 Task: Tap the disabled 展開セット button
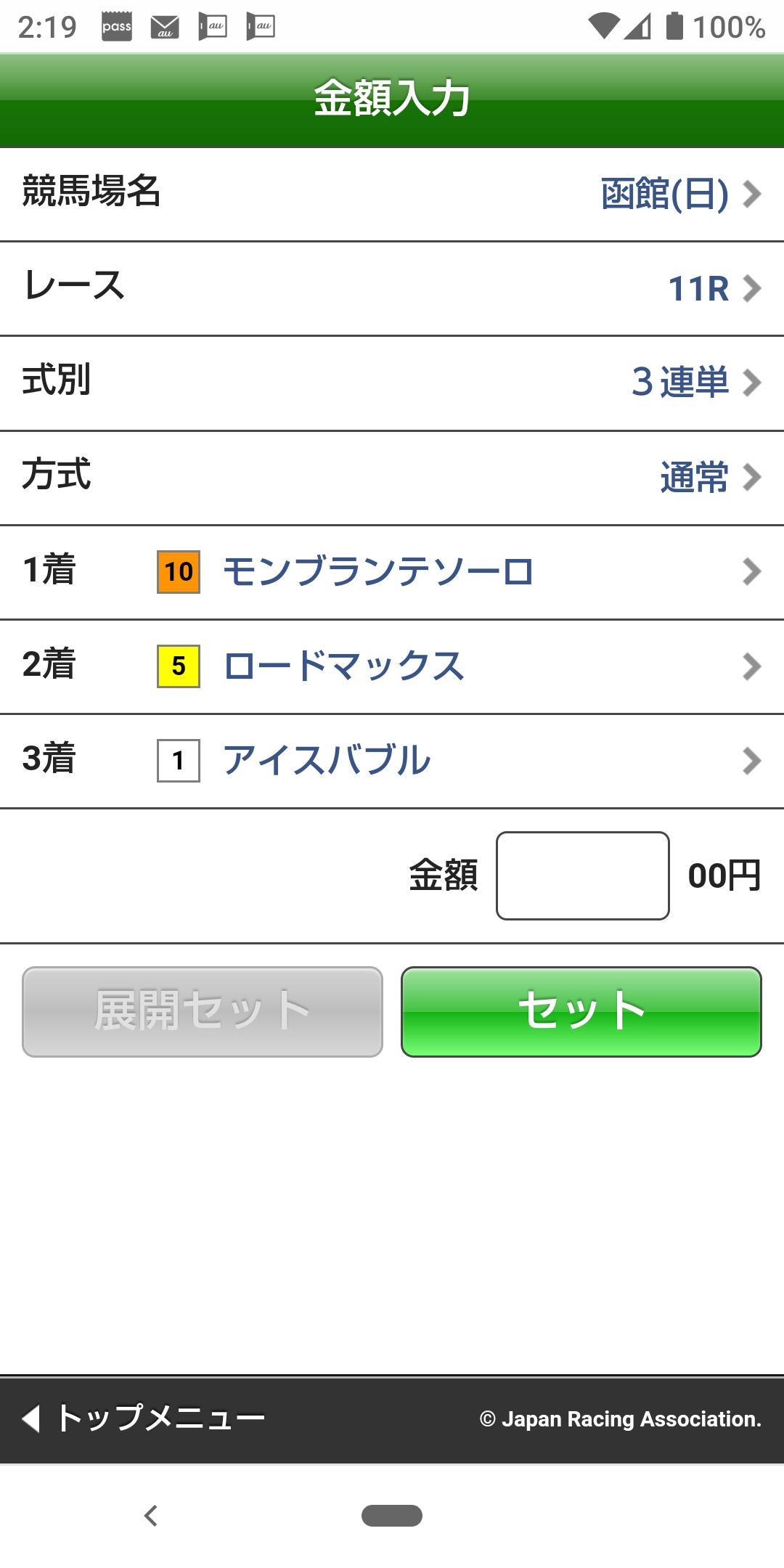(201, 1009)
